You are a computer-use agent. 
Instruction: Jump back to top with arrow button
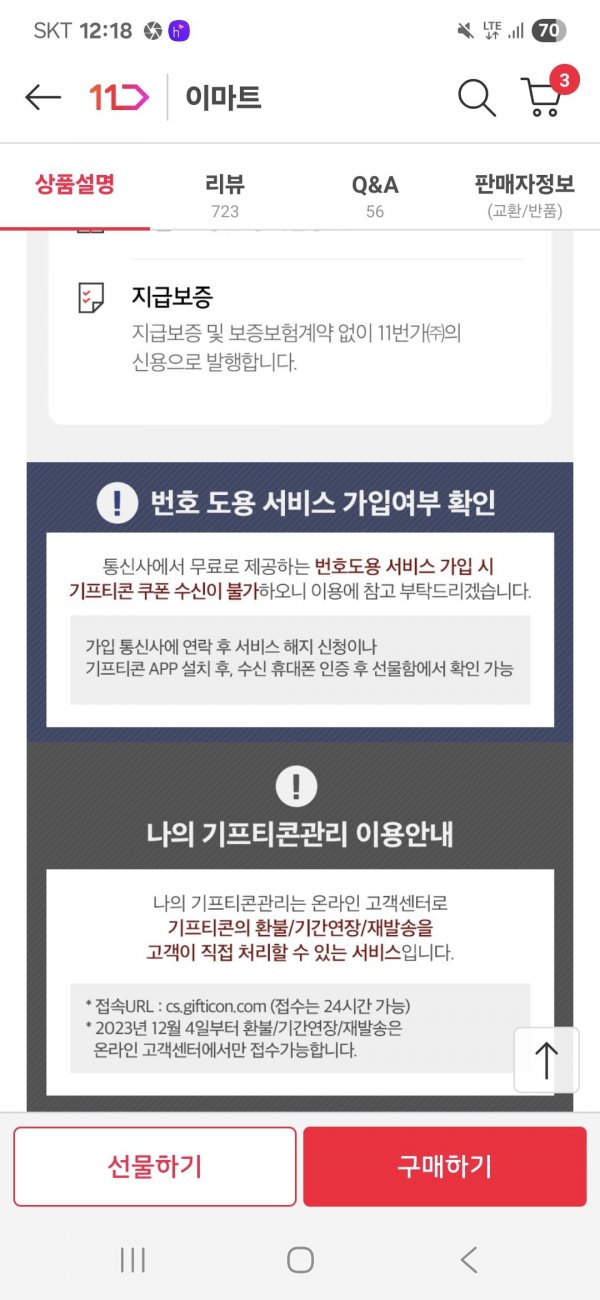[546, 1060]
